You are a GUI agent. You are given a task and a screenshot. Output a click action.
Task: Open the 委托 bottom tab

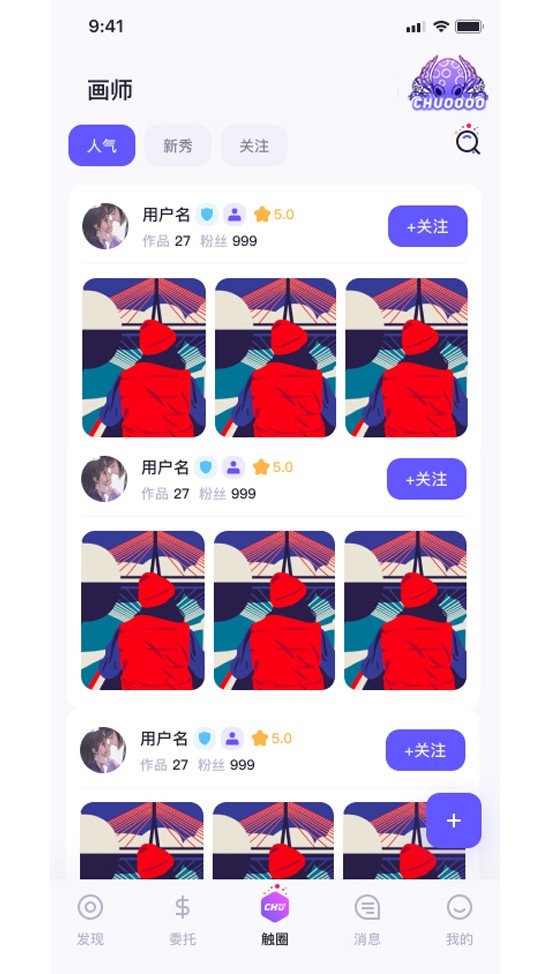[x=183, y=921]
